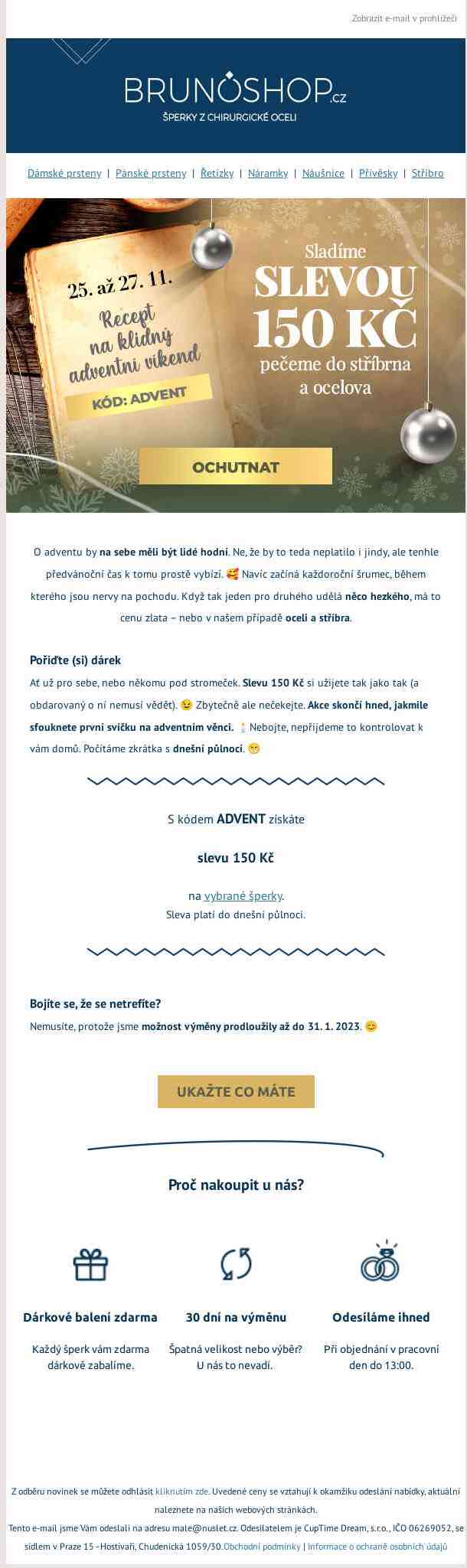
Task: Open Informace o ochraně osobních údajů
Action: pyautogui.click(x=377, y=1547)
